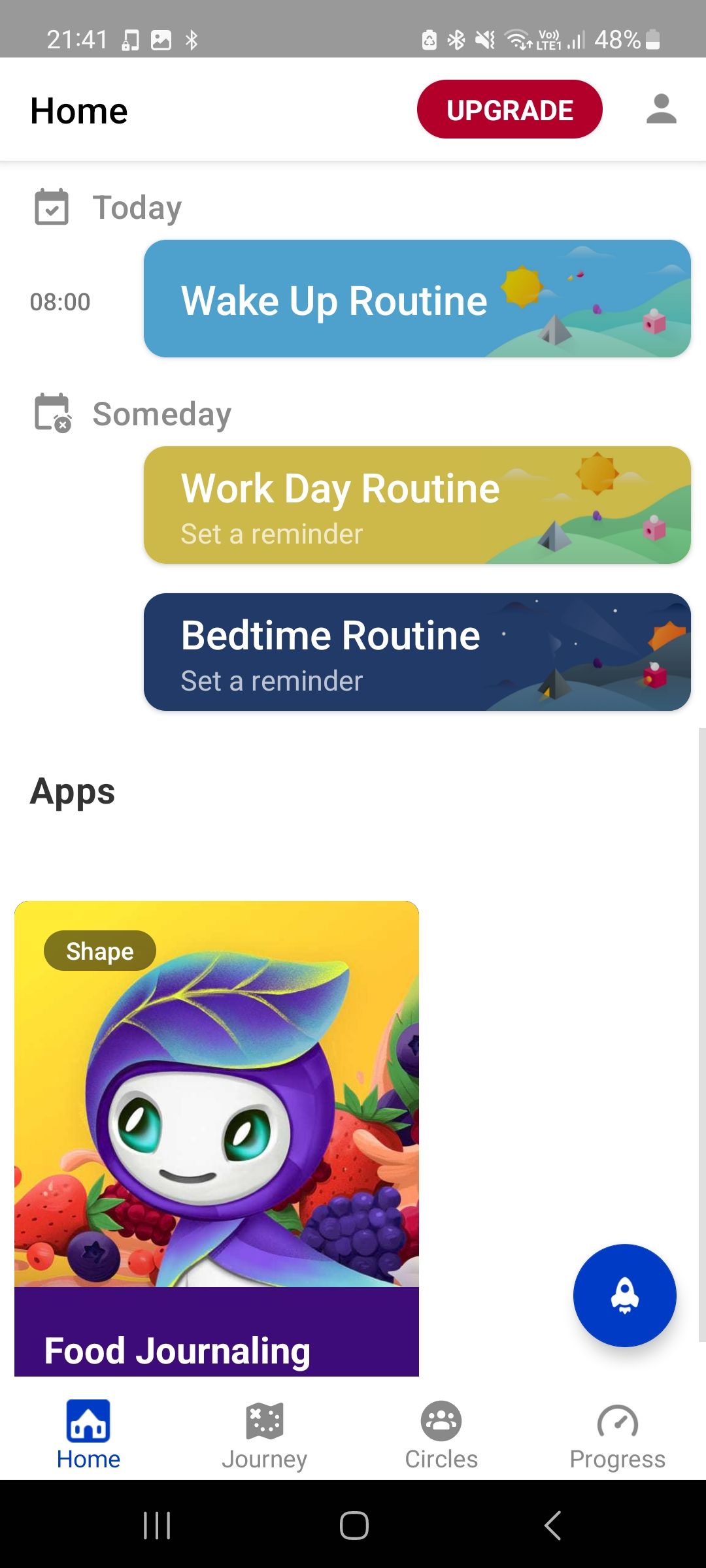Open recent apps from the navigation bar
This screenshot has height=1568, width=706.
click(x=157, y=1526)
